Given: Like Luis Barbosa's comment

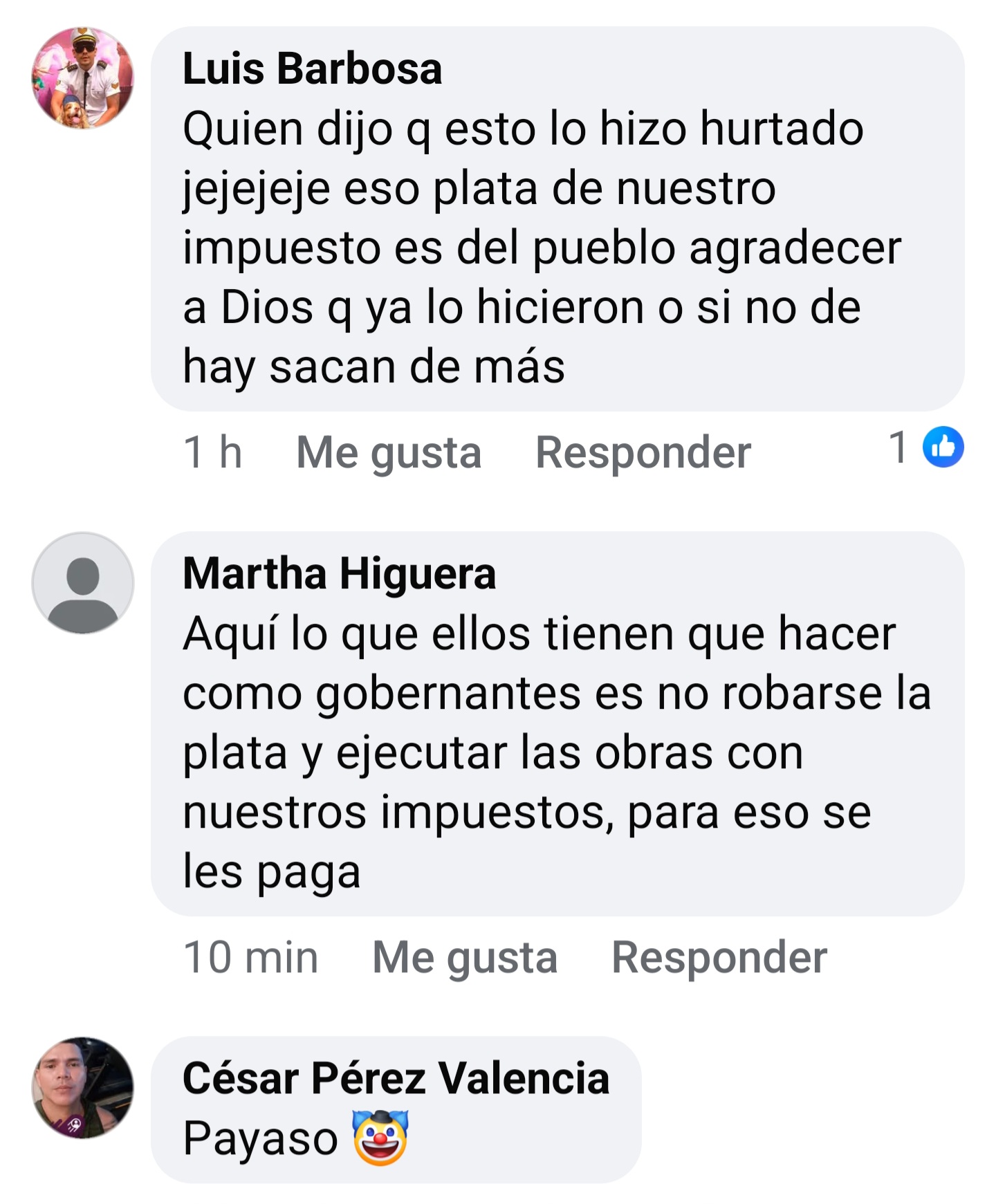Looking at the screenshot, I should point(388,453).
